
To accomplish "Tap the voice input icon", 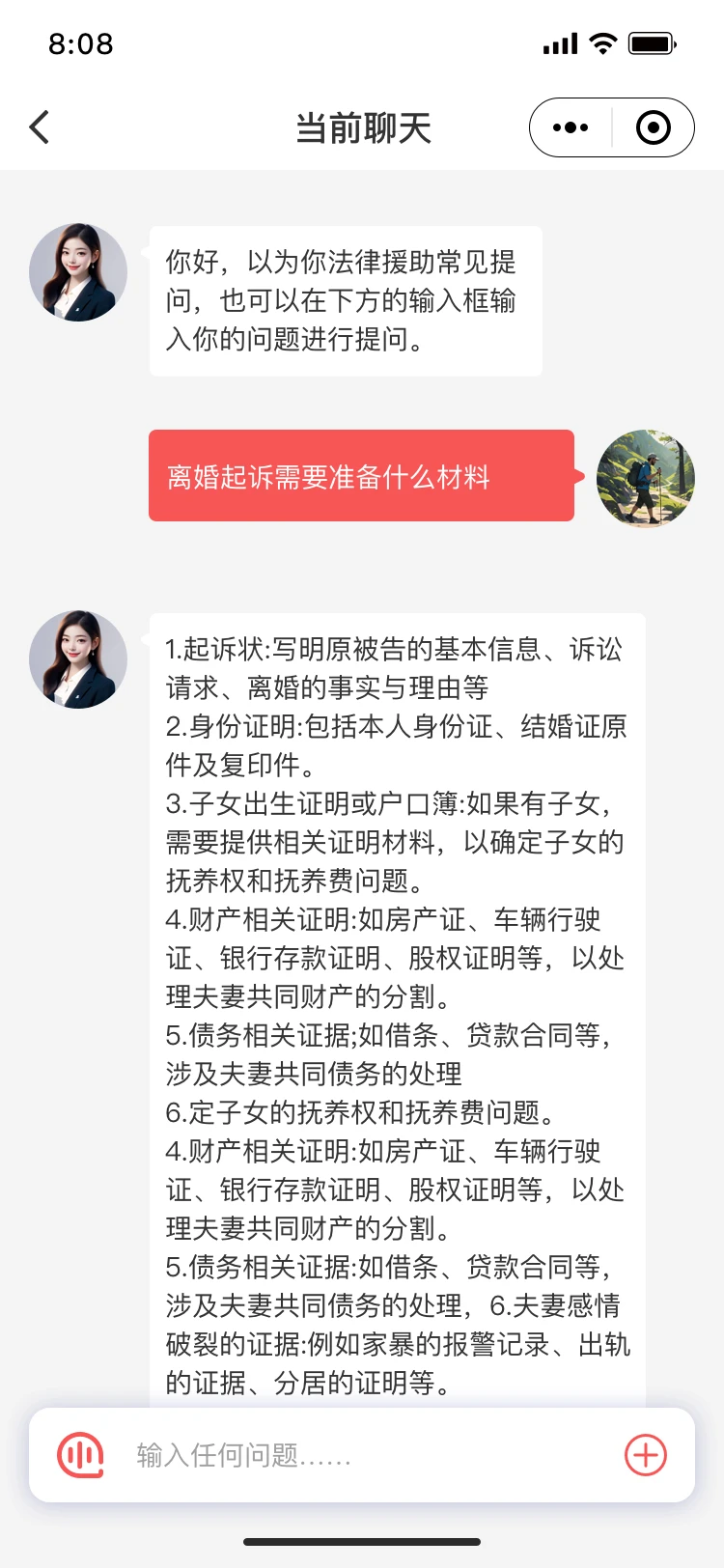I will (x=81, y=1454).
